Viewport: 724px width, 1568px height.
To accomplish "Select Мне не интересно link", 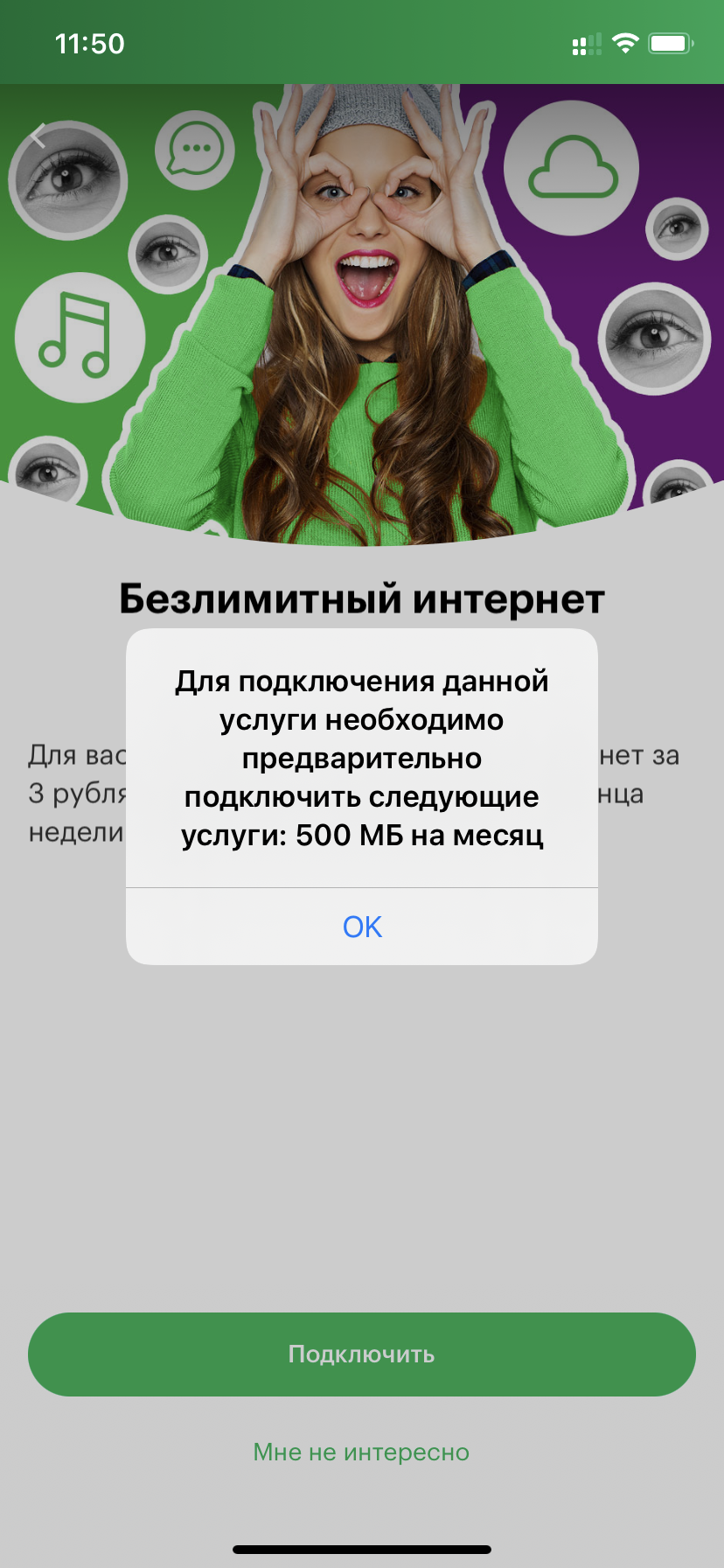I will click(362, 1452).
